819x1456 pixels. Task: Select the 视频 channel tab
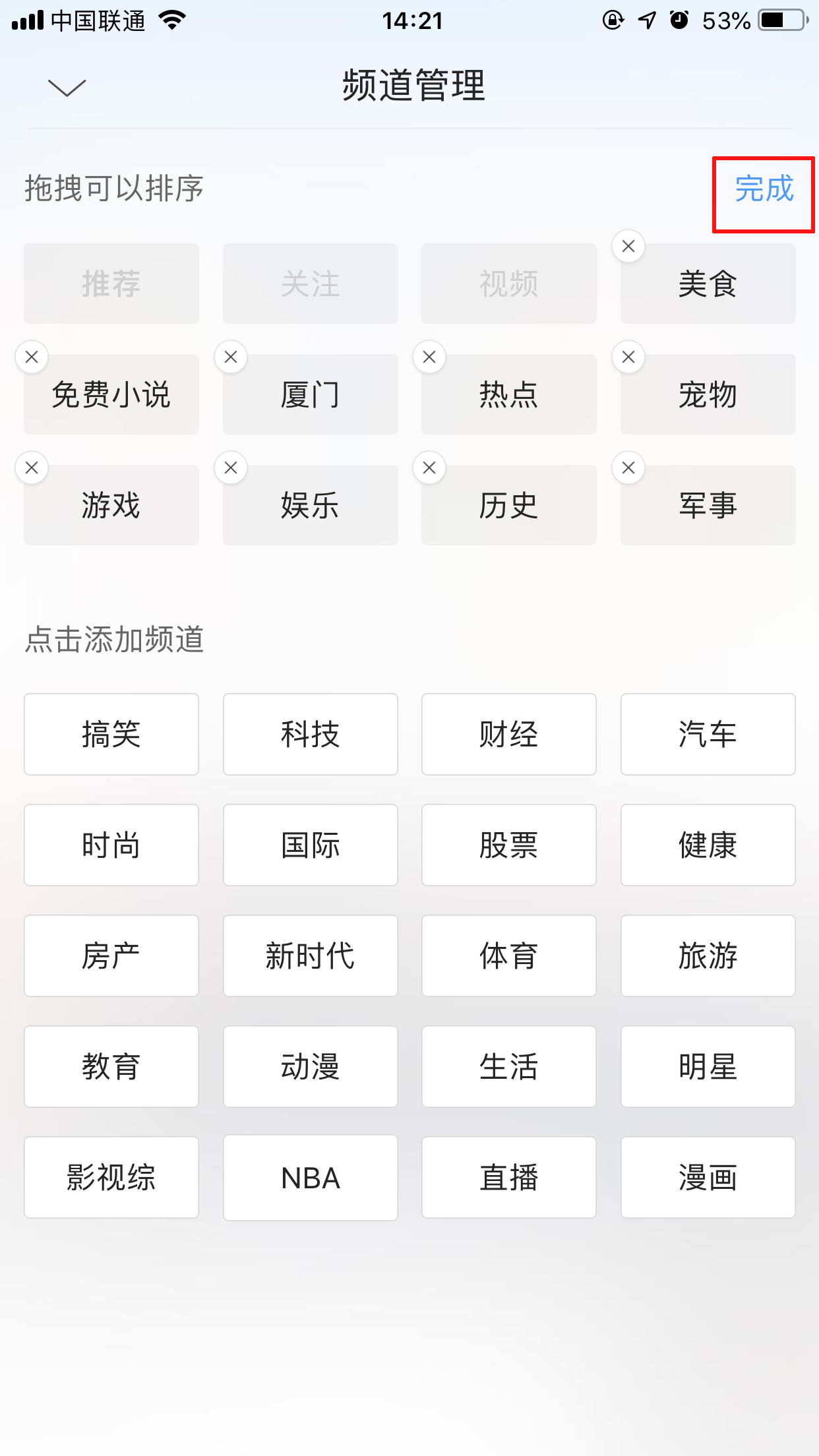click(x=508, y=284)
